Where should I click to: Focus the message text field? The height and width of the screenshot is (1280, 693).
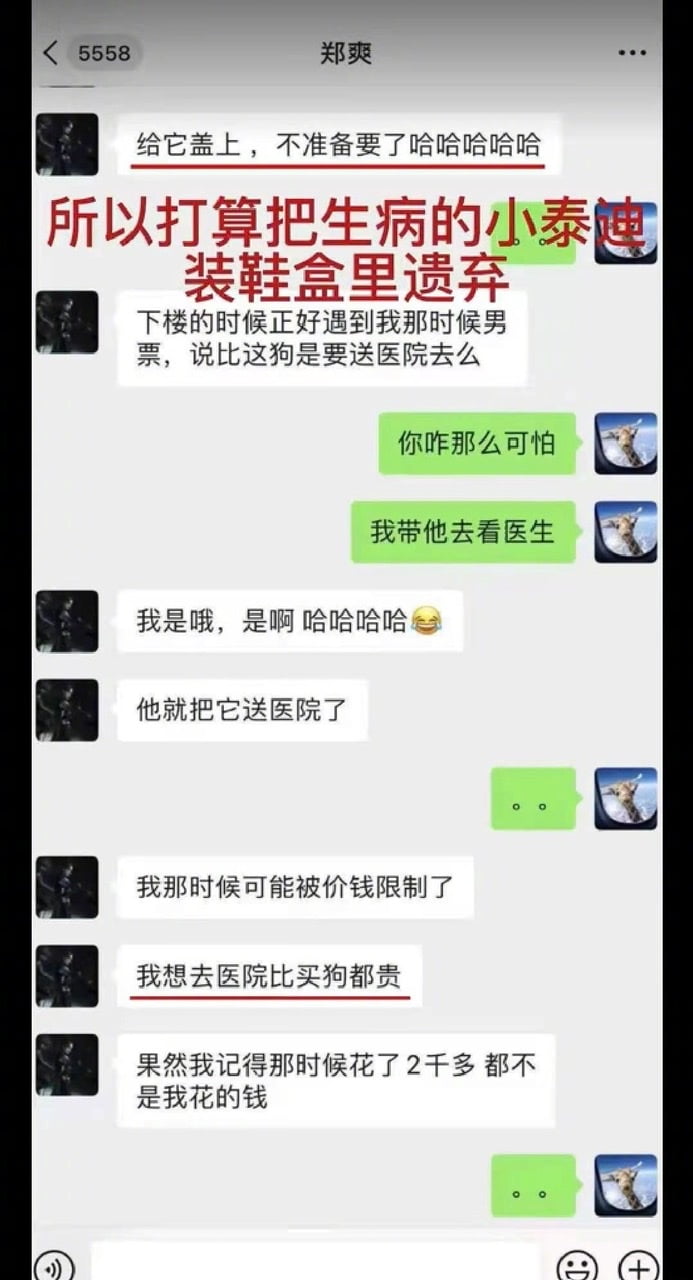tap(315, 1264)
